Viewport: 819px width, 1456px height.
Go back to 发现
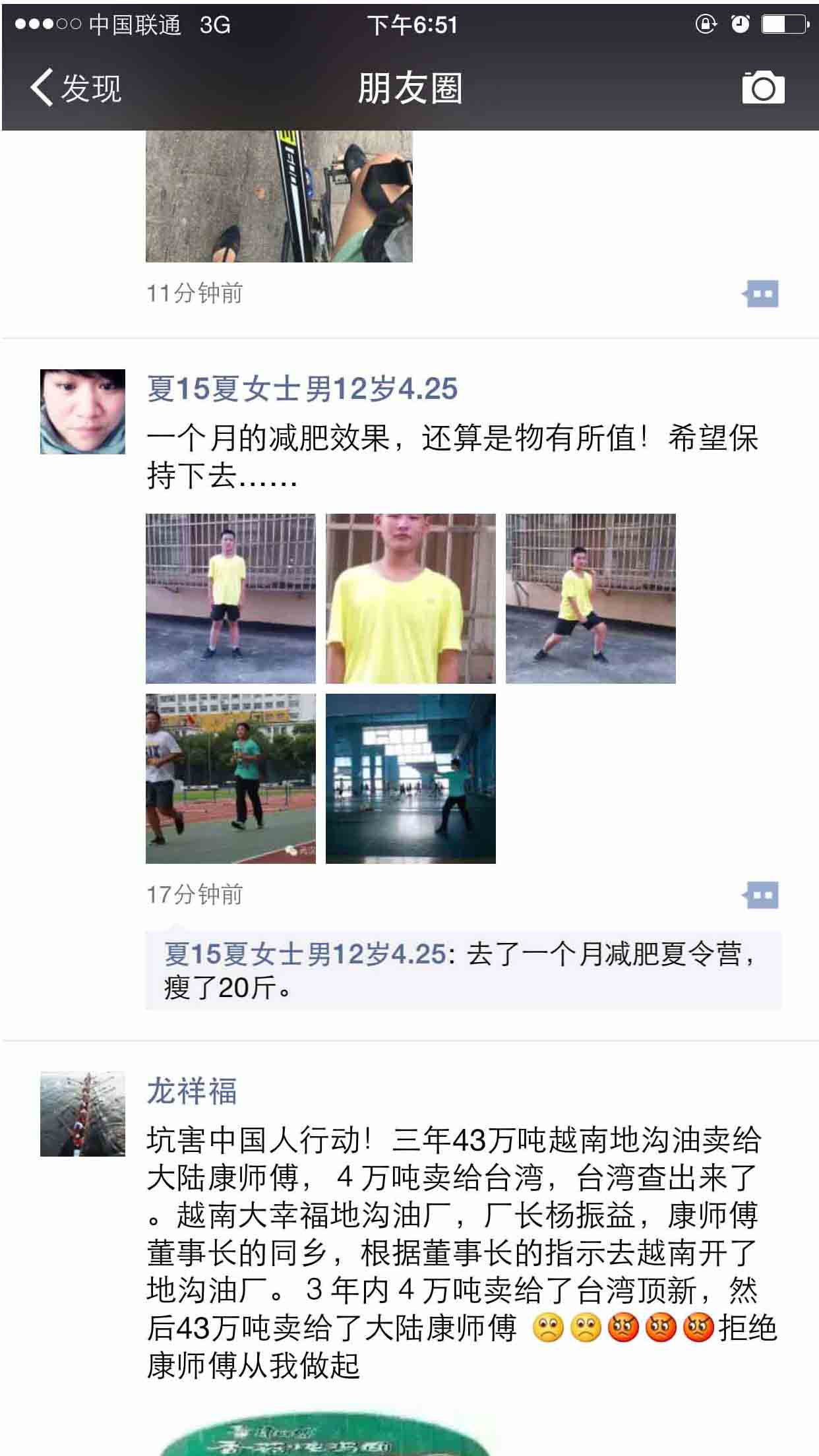(75, 88)
